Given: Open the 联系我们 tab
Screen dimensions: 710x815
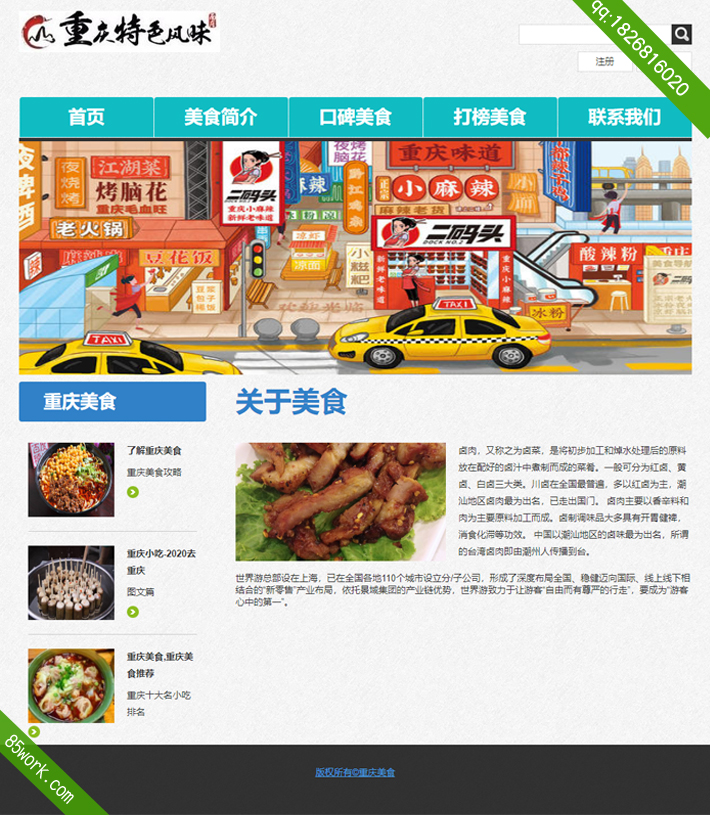Looking at the screenshot, I should coord(624,117).
